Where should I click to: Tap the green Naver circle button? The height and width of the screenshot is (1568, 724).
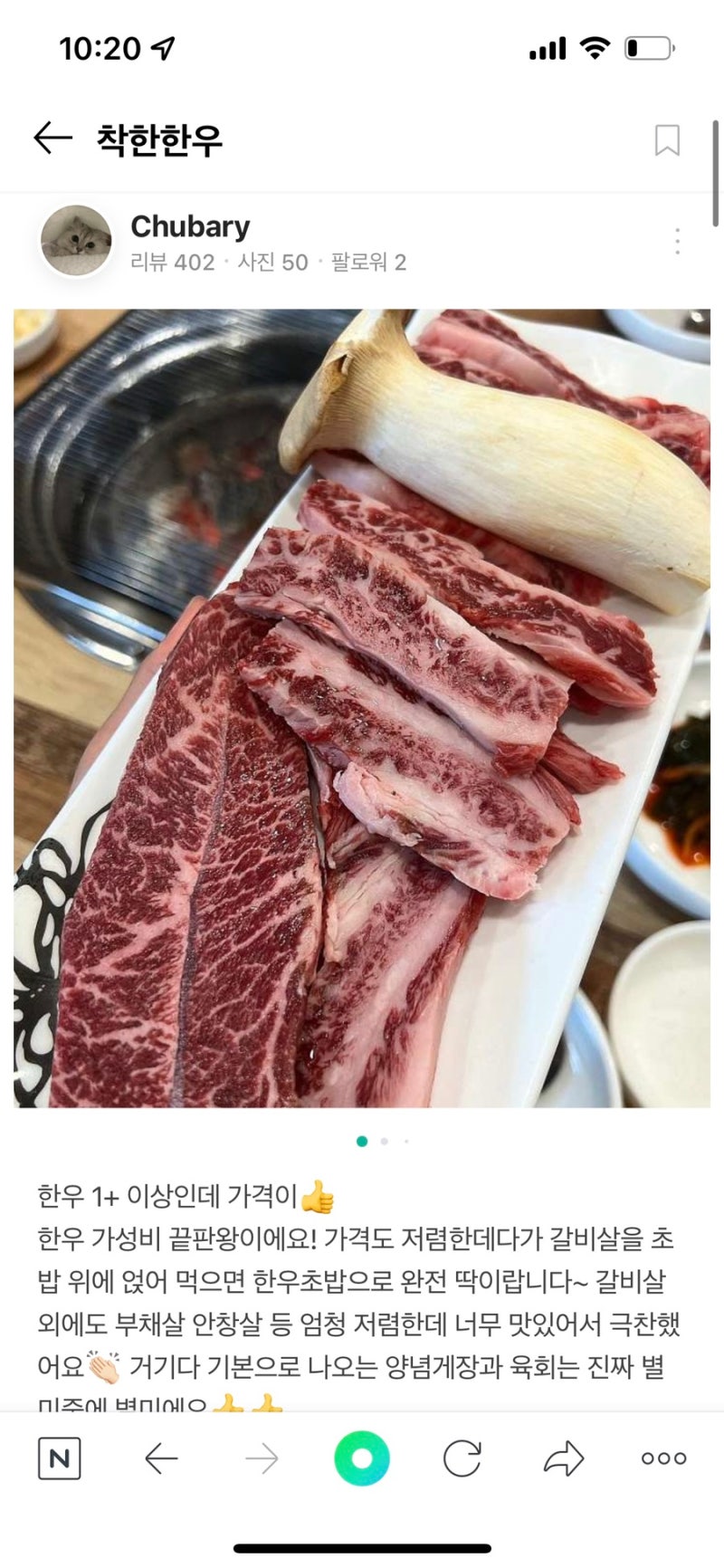tap(362, 1458)
